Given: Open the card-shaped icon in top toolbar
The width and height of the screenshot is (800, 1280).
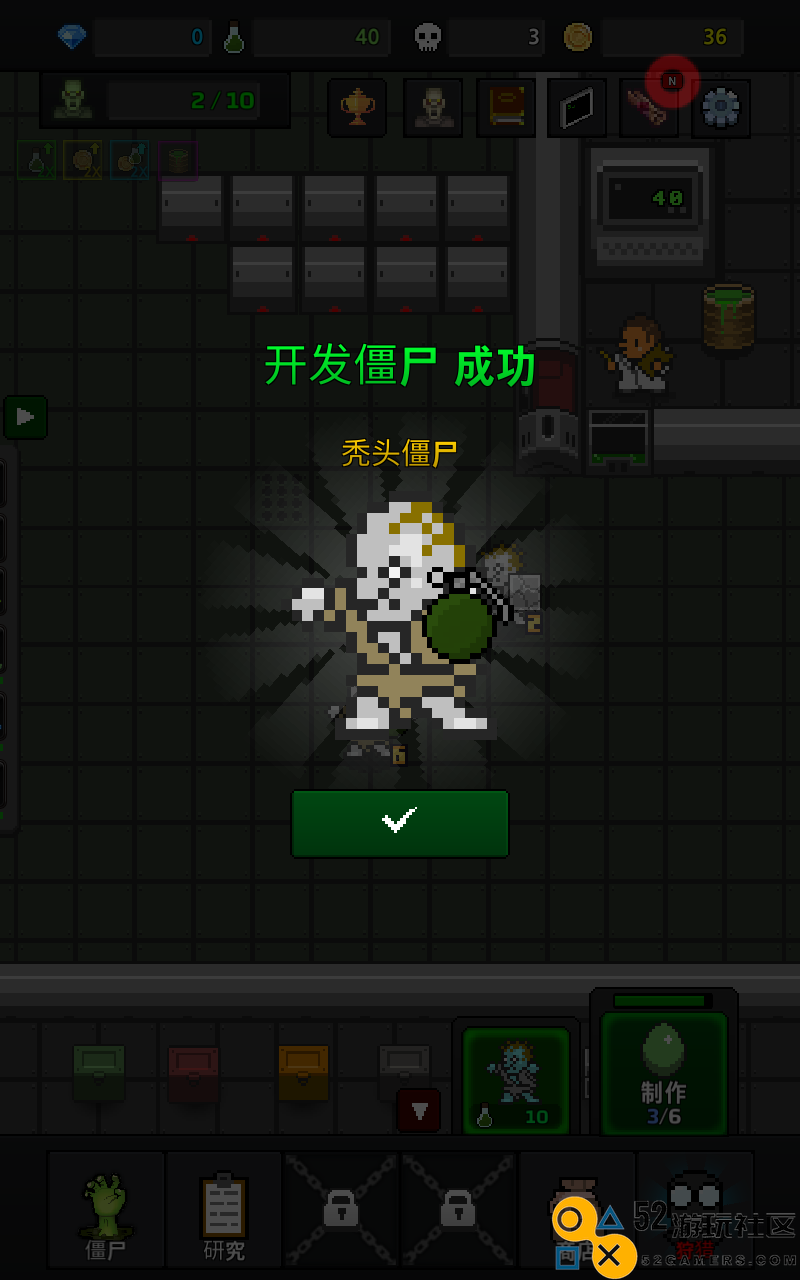Looking at the screenshot, I should pos(577,108).
